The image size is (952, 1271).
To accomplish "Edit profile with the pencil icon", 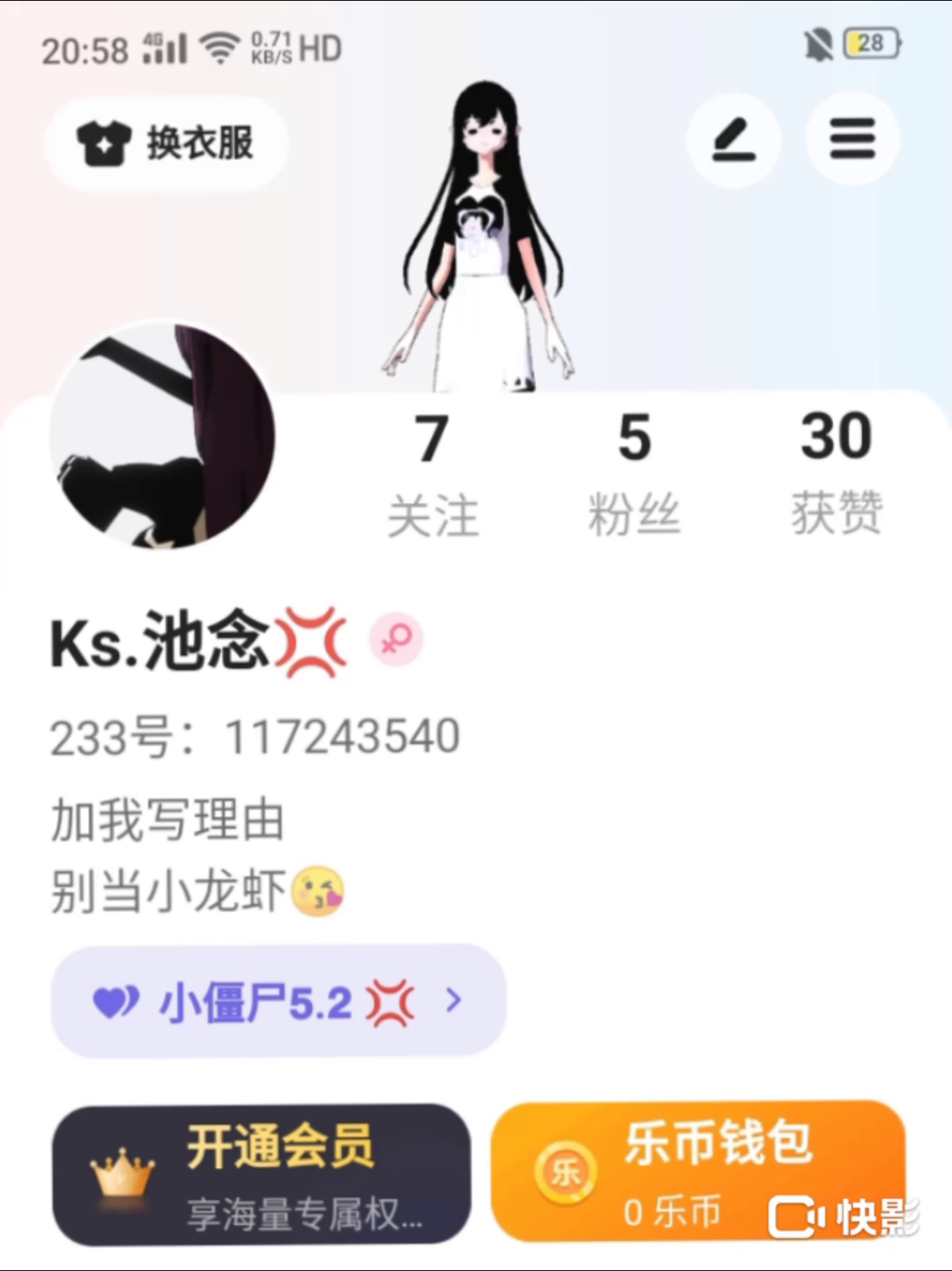I will click(x=733, y=140).
